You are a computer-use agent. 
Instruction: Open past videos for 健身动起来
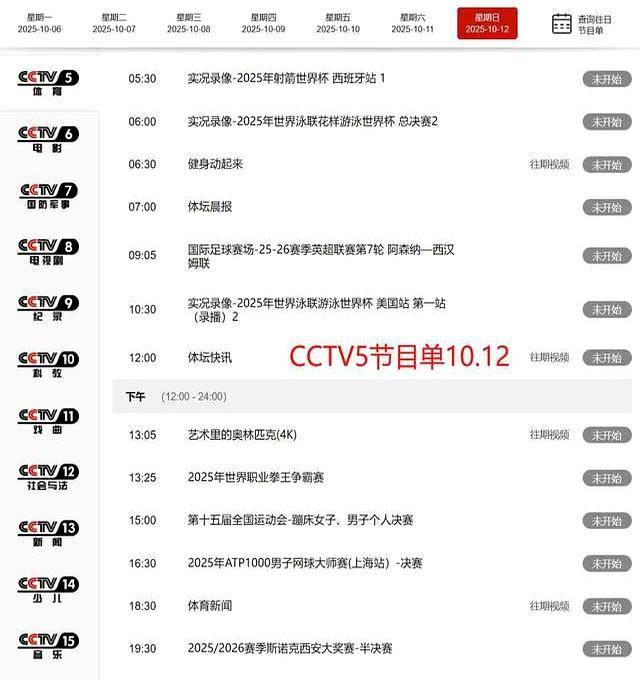(x=549, y=164)
